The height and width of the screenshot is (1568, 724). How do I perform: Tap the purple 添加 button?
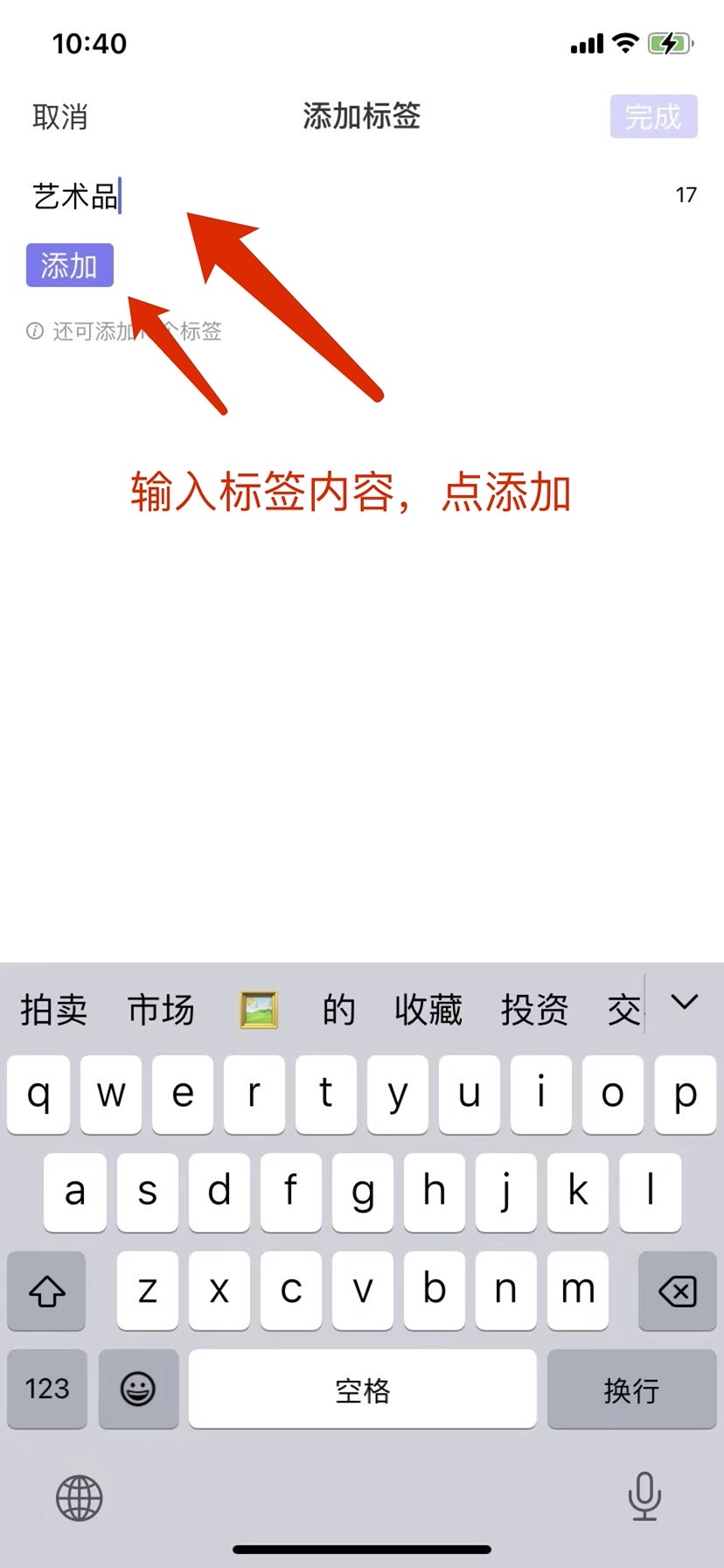[70, 265]
